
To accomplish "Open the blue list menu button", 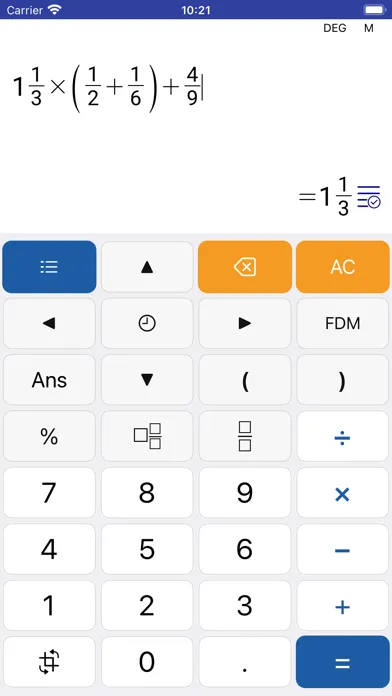I will [49, 267].
